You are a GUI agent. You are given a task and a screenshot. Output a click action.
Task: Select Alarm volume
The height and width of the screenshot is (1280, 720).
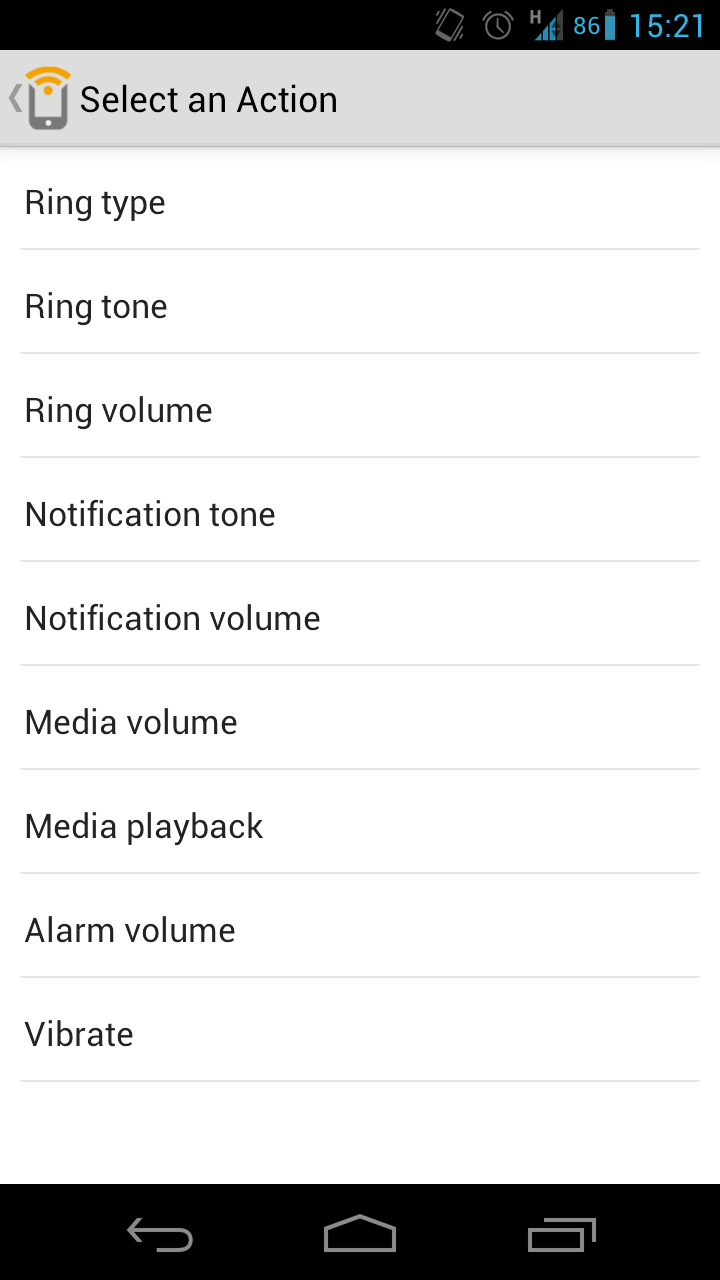[x=360, y=930]
